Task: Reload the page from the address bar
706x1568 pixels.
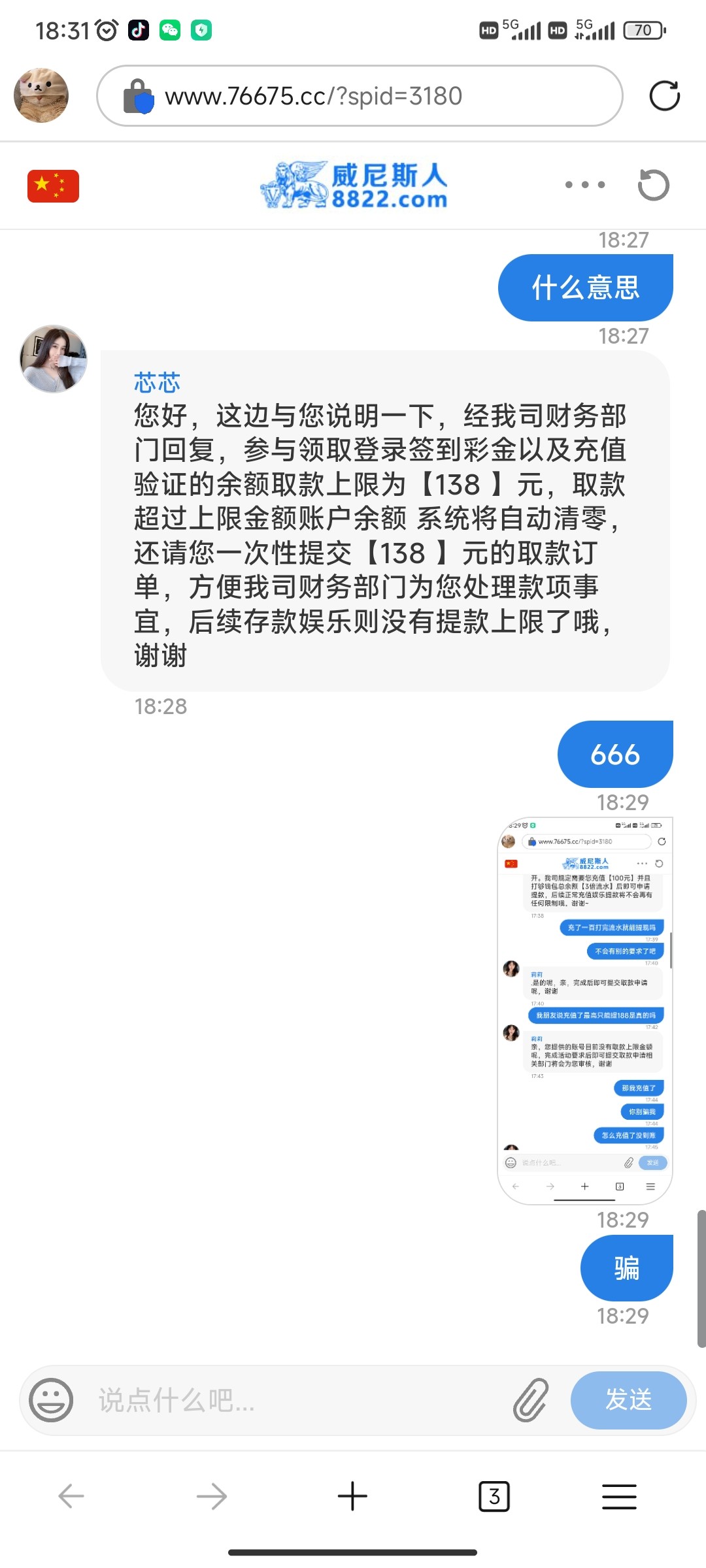Action: [664, 96]
